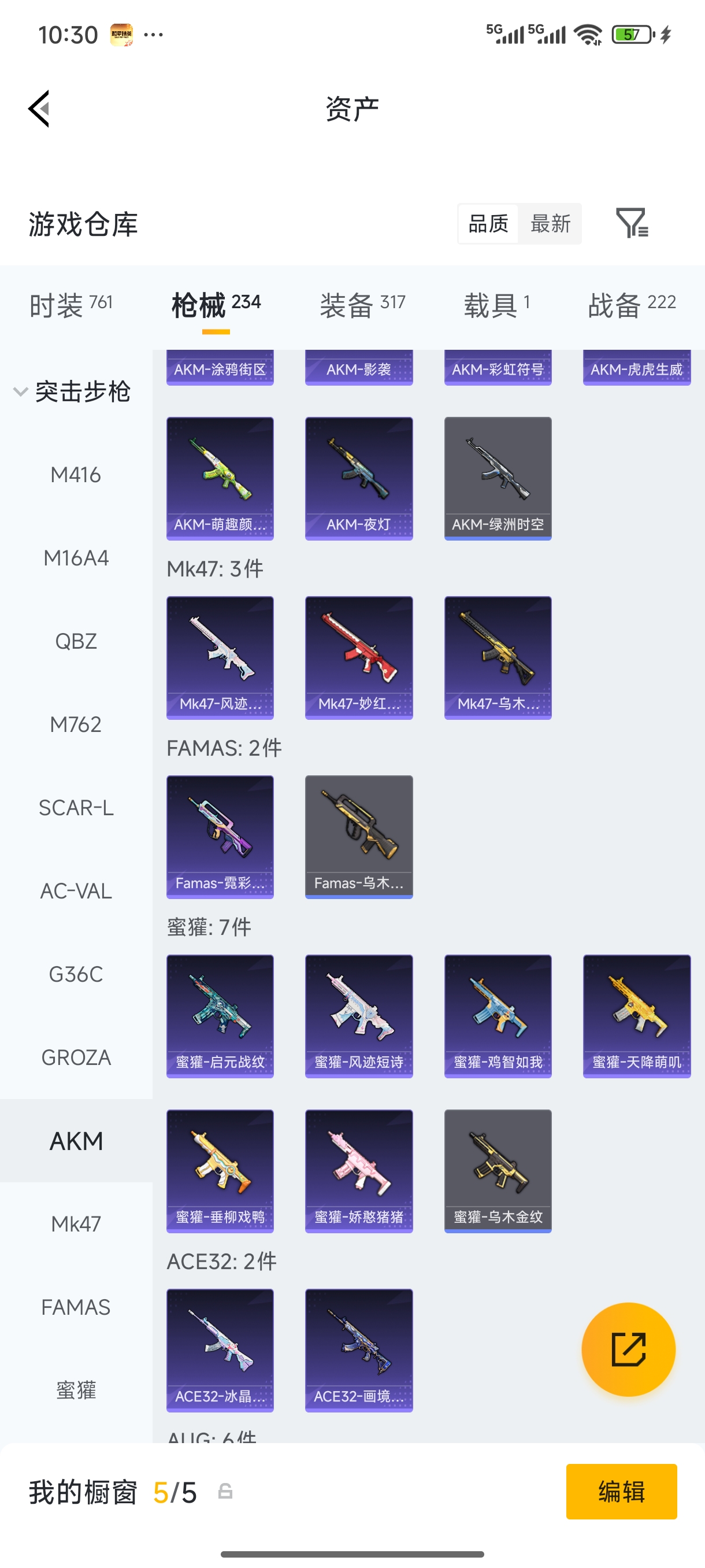Switch to the 装备 tab
Screen dimensions: 705x1568
pyautogui.click(x=362, y=304)
